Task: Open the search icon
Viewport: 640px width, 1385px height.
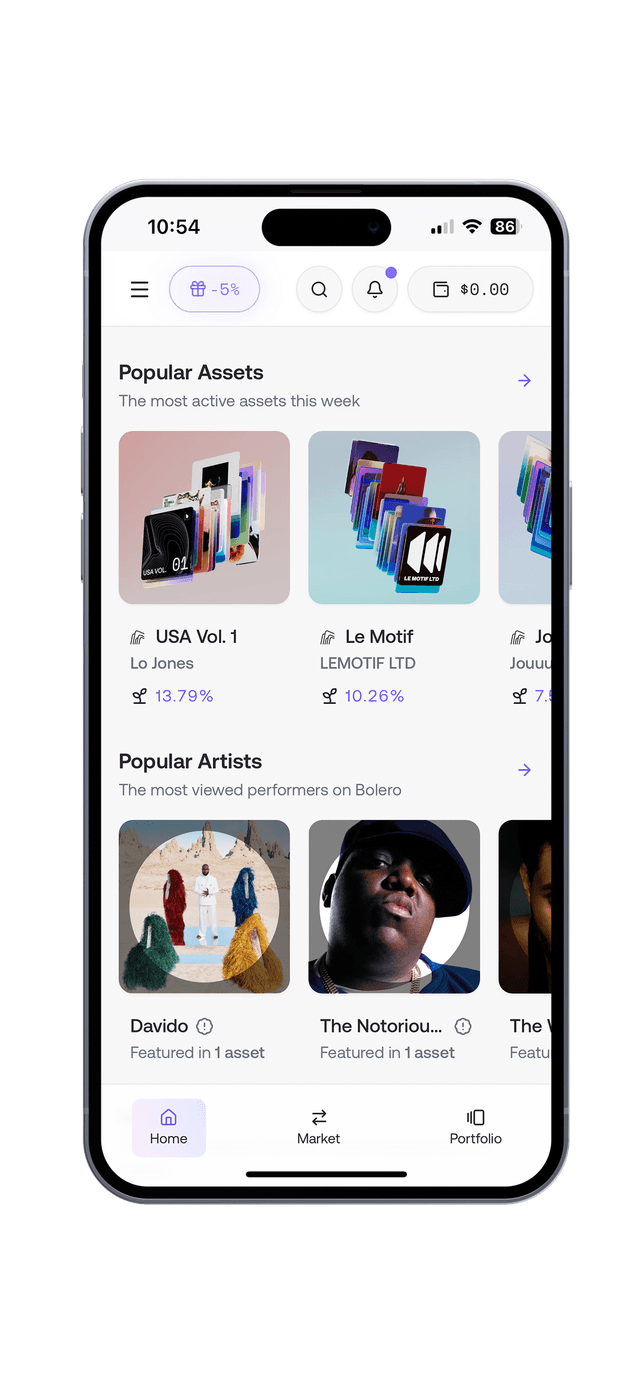Action: coord(319,290)
